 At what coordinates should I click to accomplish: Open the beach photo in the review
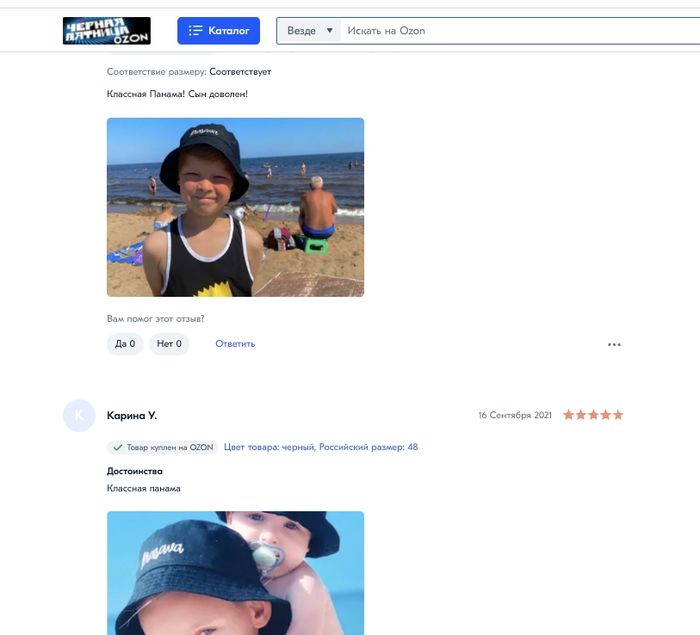point(235,207)
